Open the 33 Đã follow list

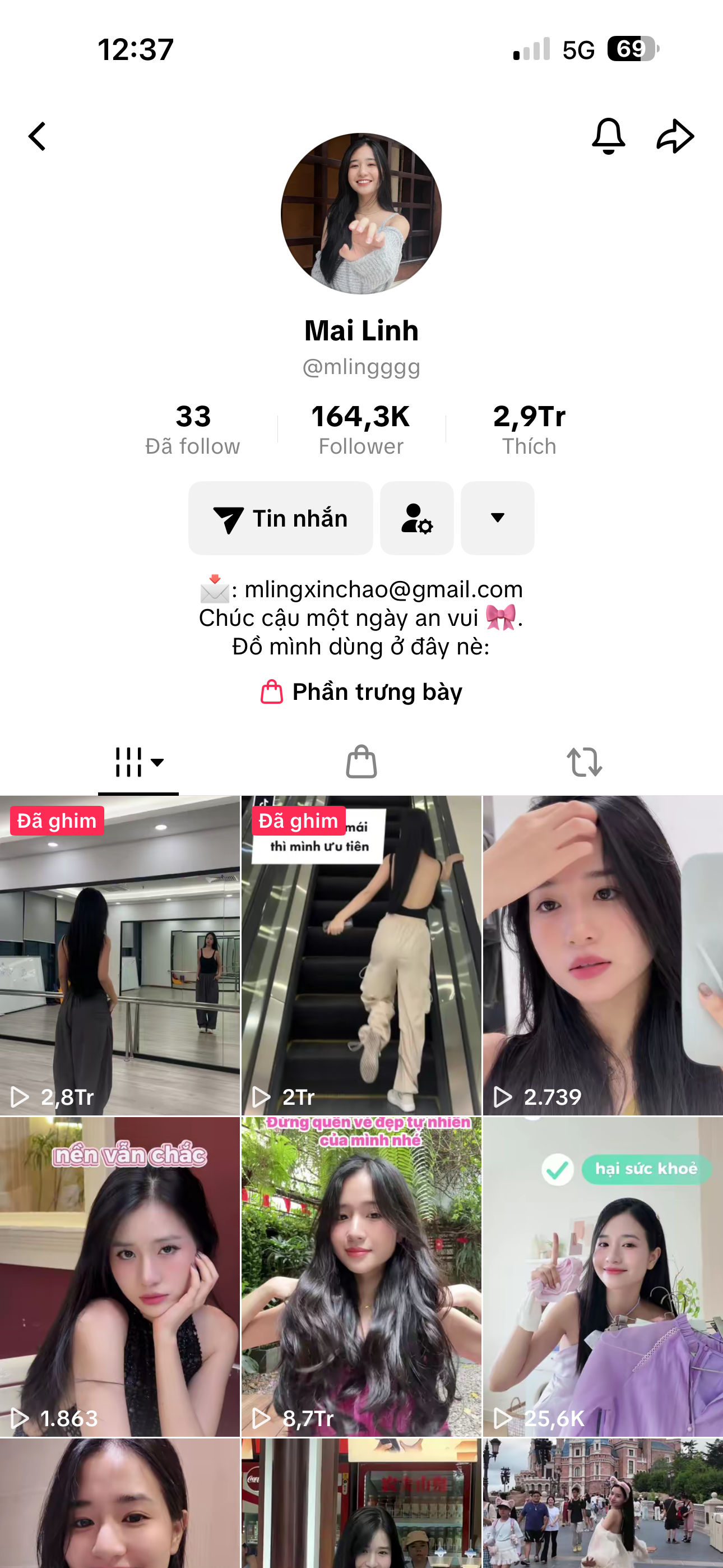click(192, 429)
